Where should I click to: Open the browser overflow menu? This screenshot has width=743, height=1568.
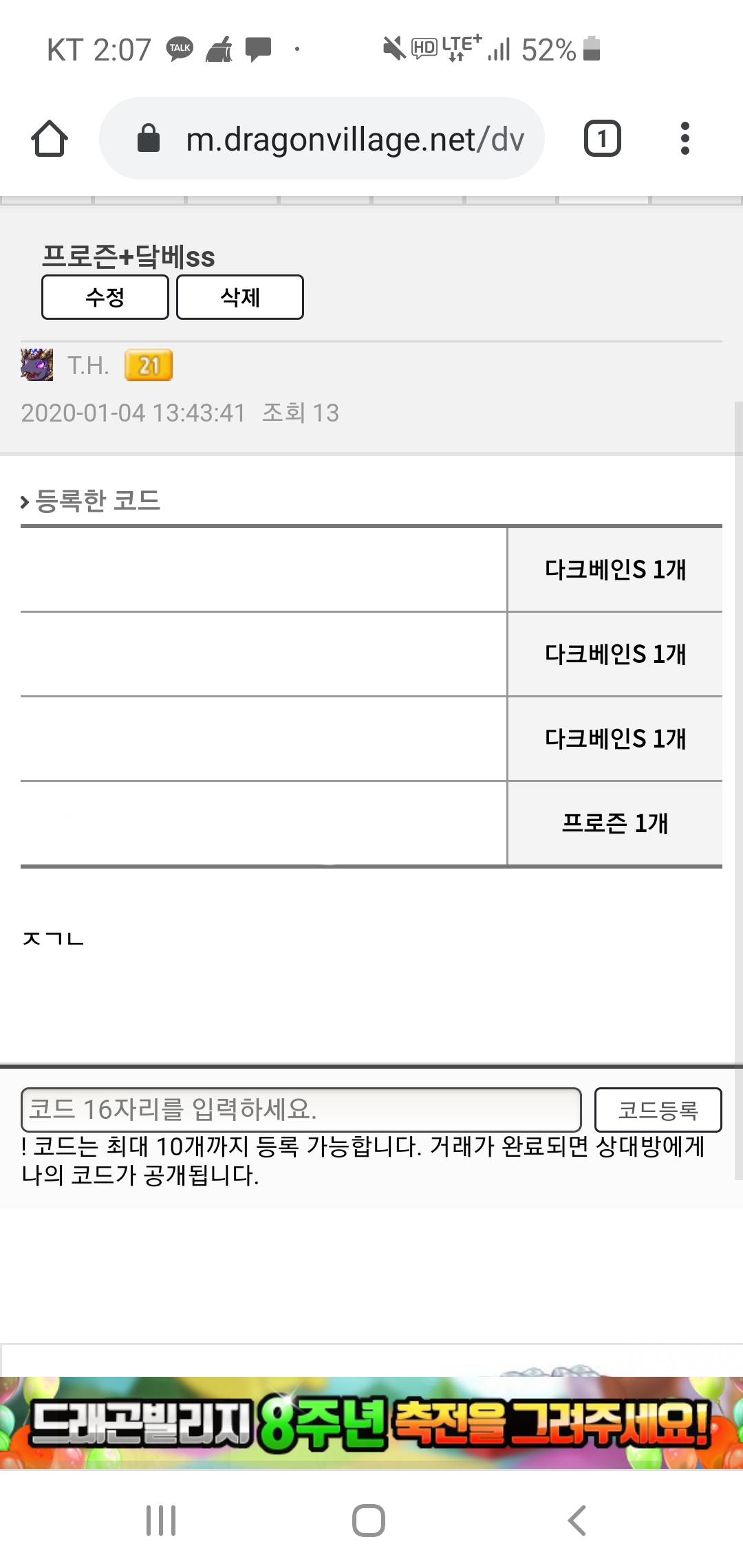pos(685,139)
